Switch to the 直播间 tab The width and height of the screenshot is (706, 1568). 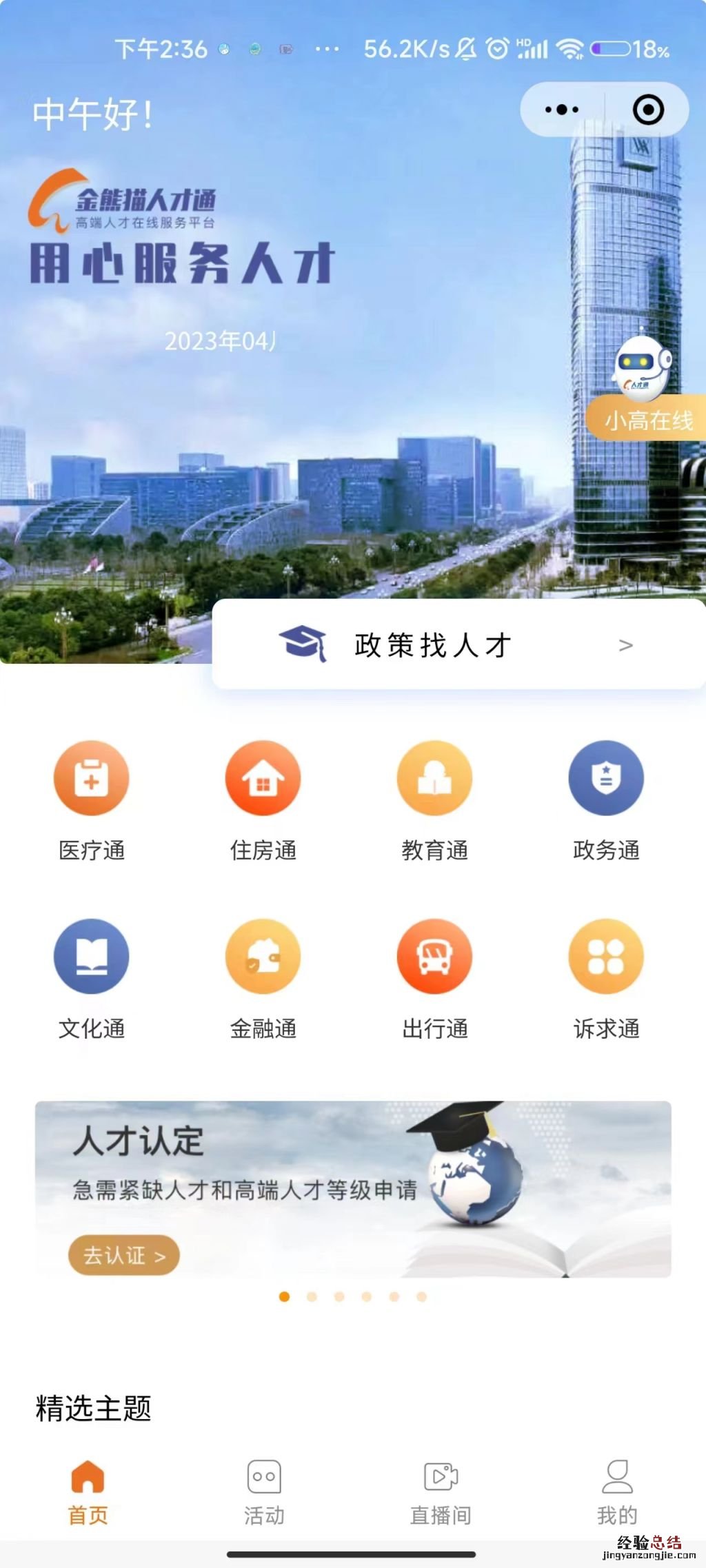pos(441,1491)
